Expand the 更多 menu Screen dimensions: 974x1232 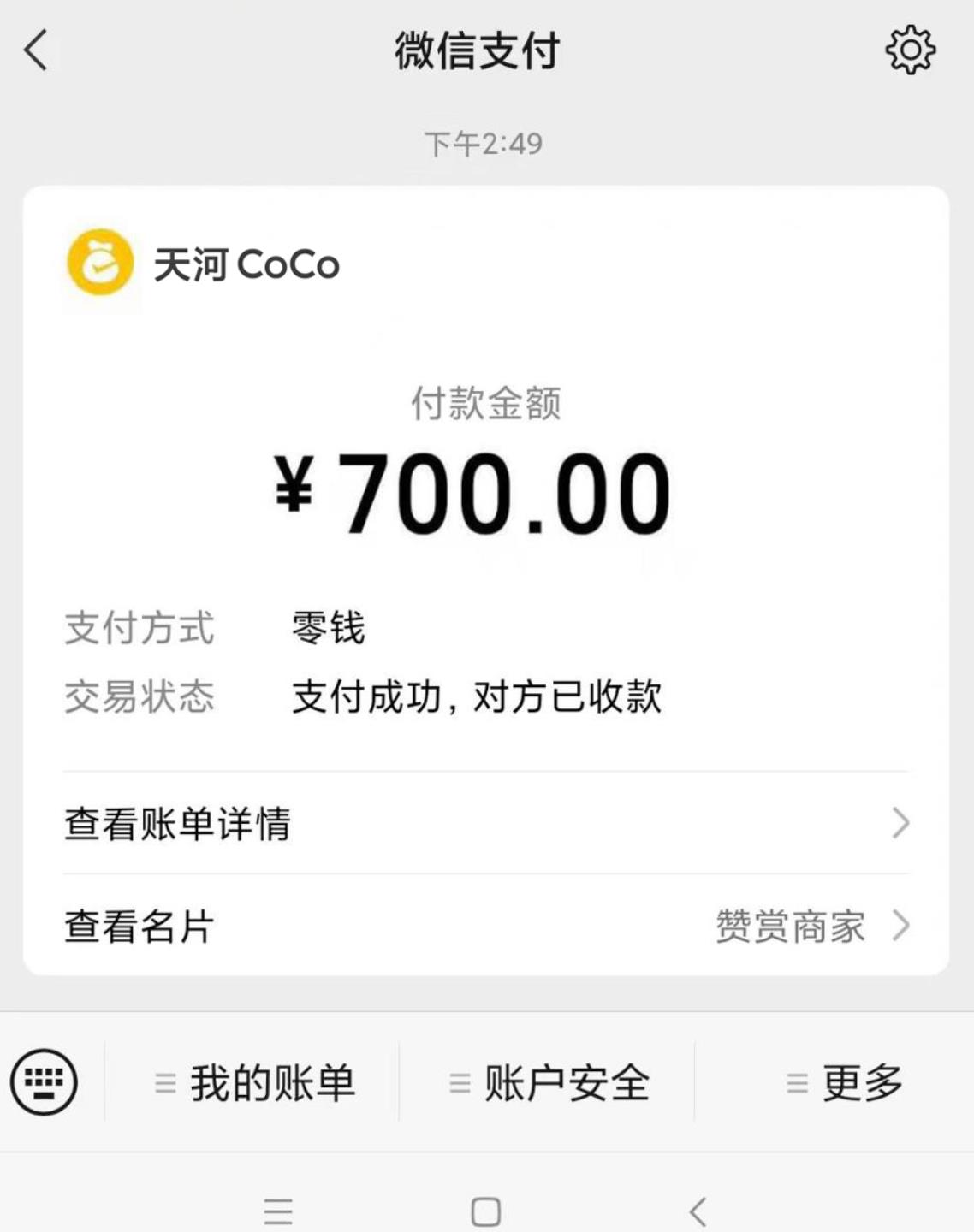point(844,1083)
